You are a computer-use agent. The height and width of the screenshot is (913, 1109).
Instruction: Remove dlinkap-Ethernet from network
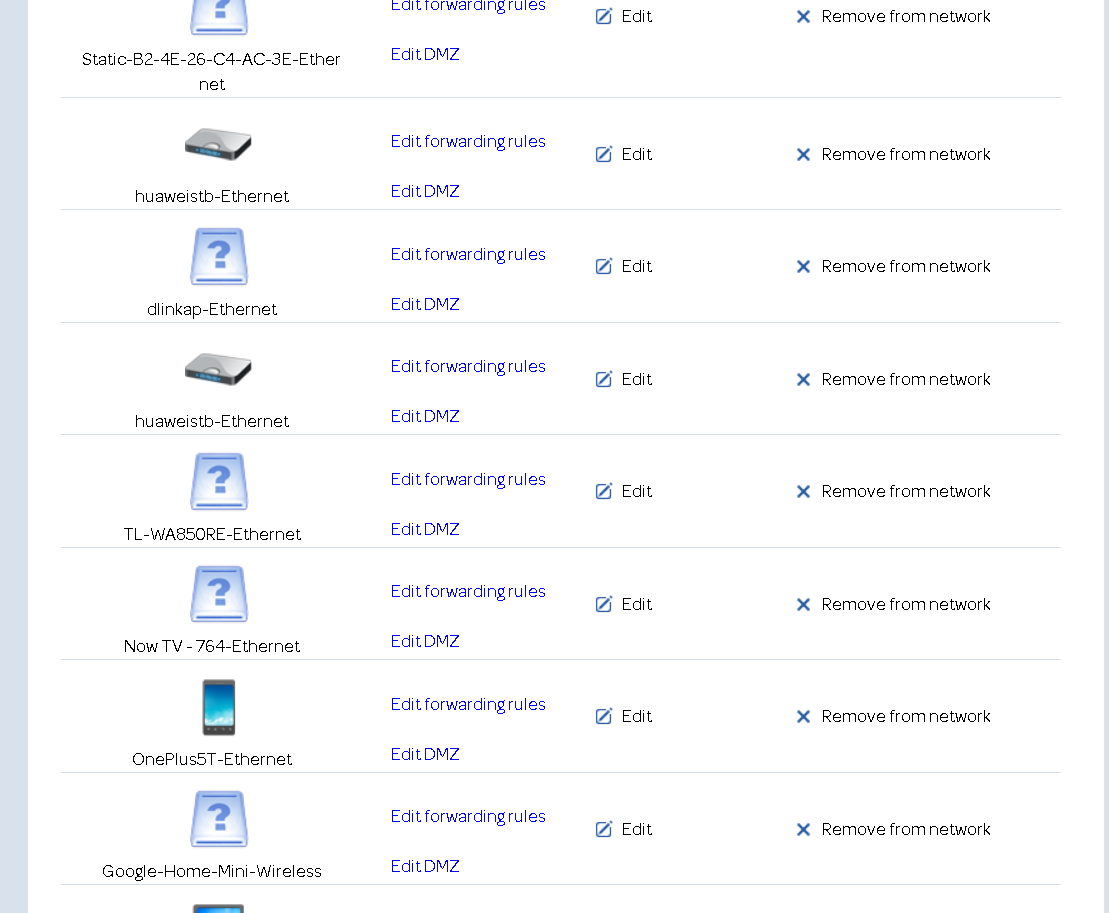[x=893, y=266]
